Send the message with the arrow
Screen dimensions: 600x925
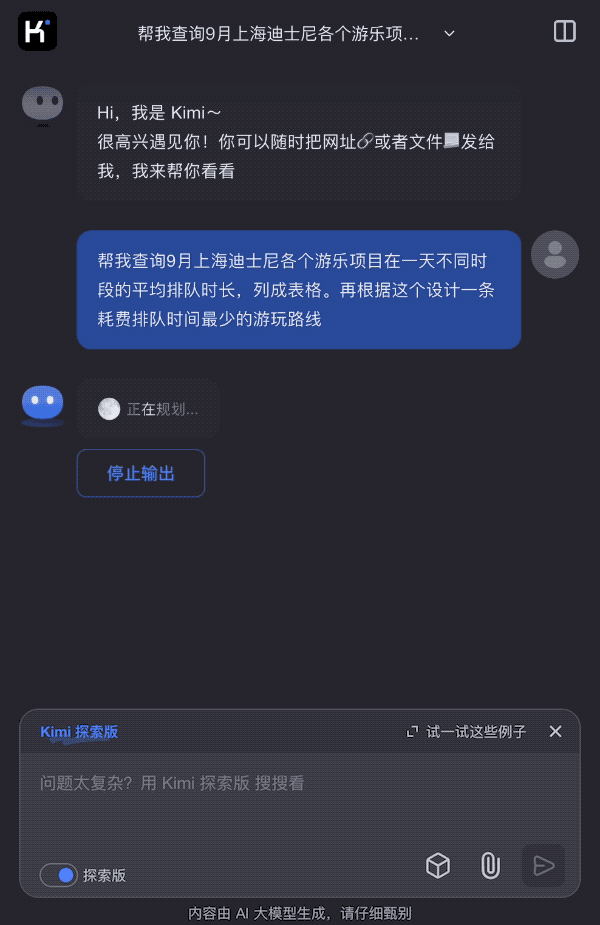[543, 866]
